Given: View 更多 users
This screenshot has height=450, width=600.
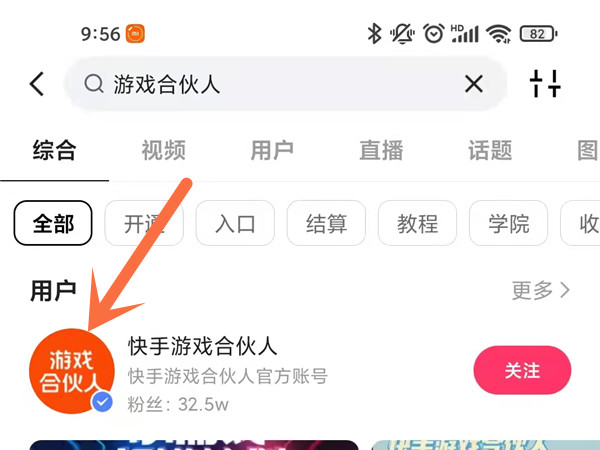Looking at the screenshot, I should (x=541, y=290).
